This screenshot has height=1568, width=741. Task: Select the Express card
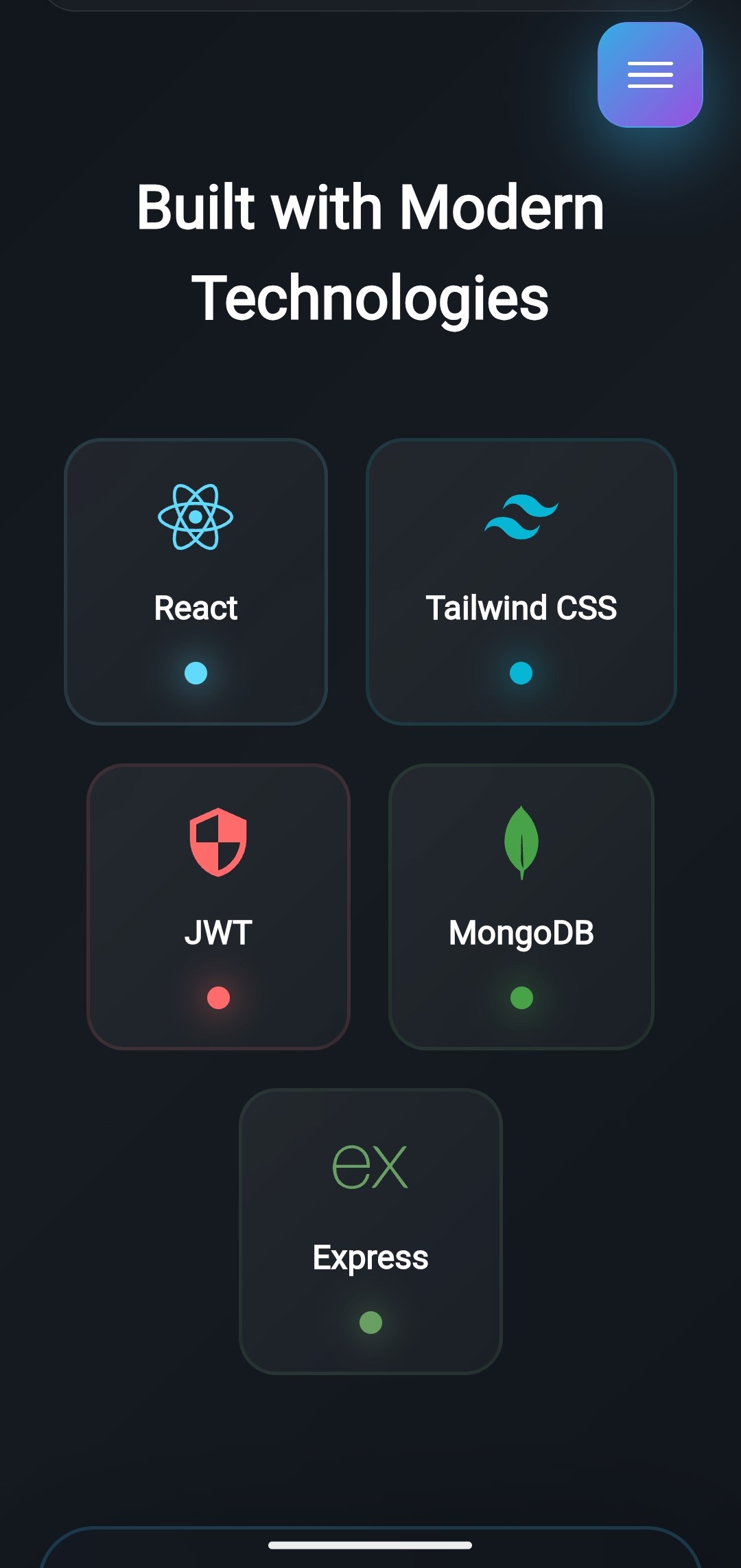click(x=370, y=1231)
